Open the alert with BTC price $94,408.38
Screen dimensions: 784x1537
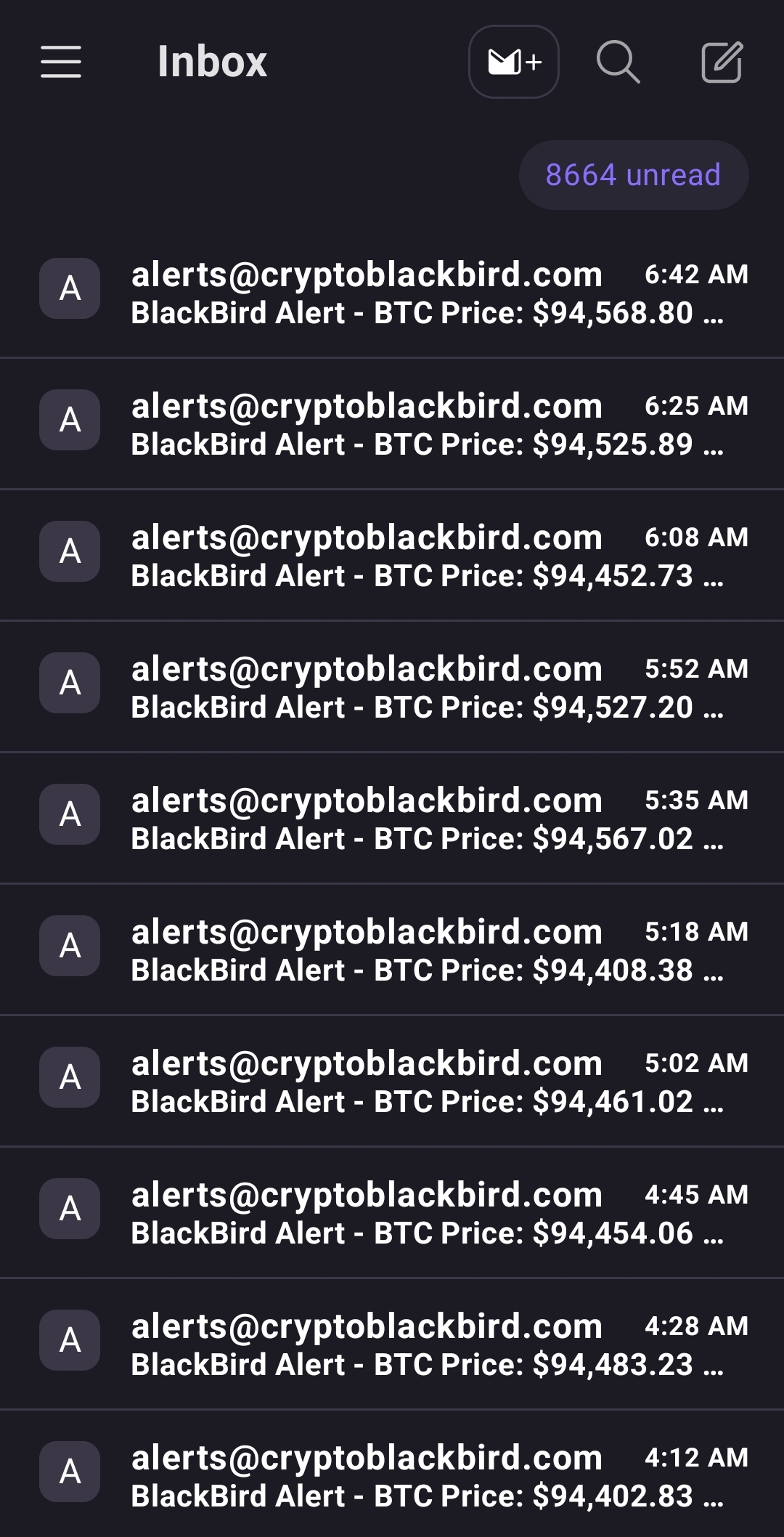(x=392, y=950)
